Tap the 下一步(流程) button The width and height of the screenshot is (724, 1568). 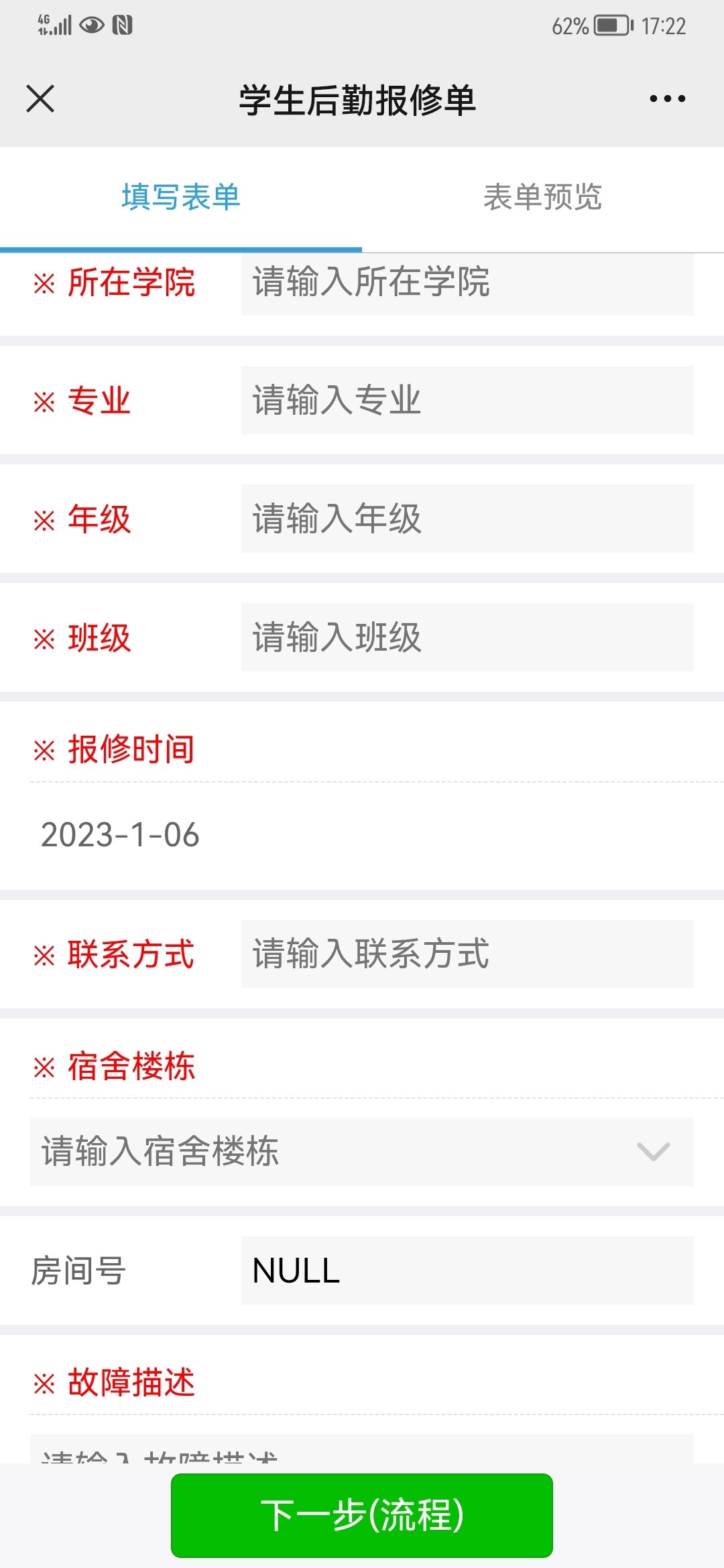[362, 1515]
